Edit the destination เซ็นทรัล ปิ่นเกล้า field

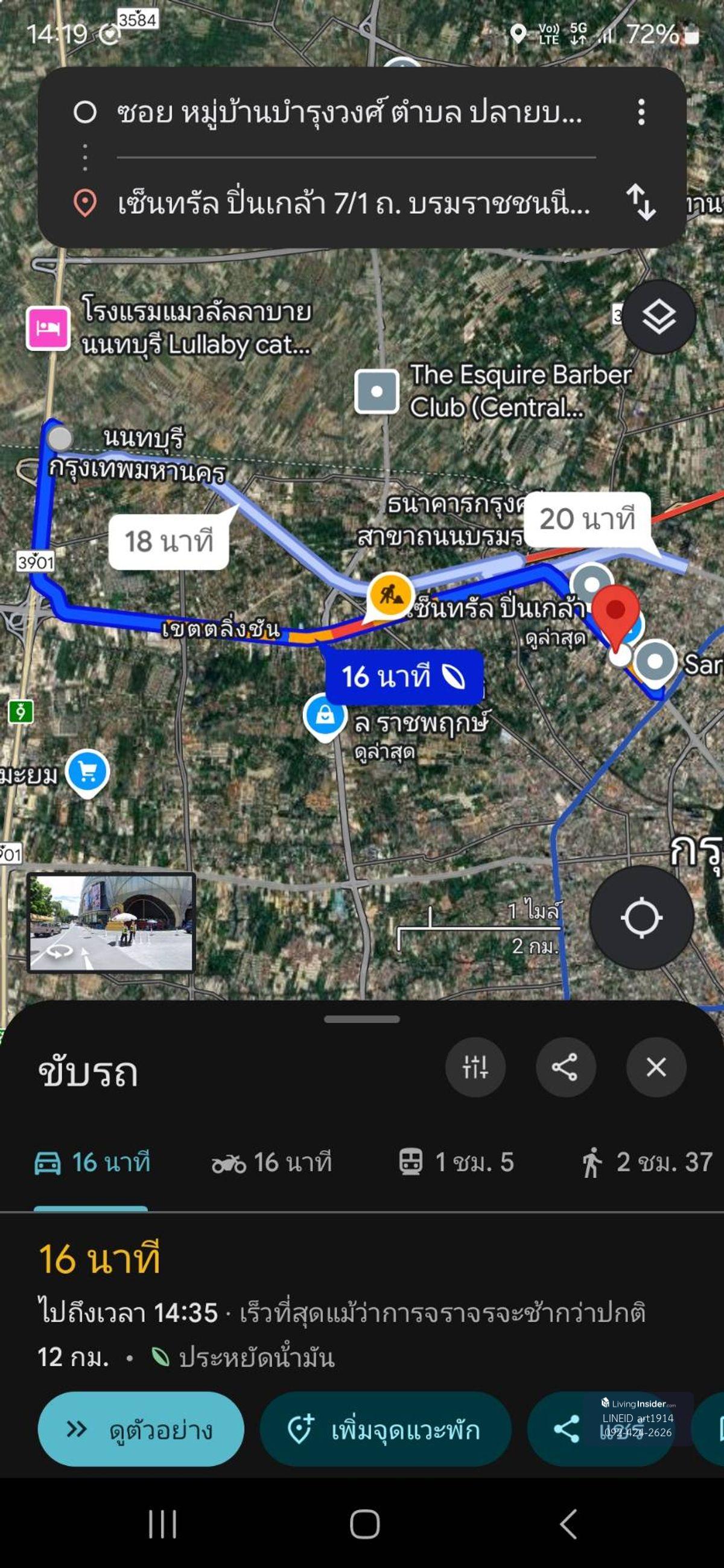pos(353,203)
